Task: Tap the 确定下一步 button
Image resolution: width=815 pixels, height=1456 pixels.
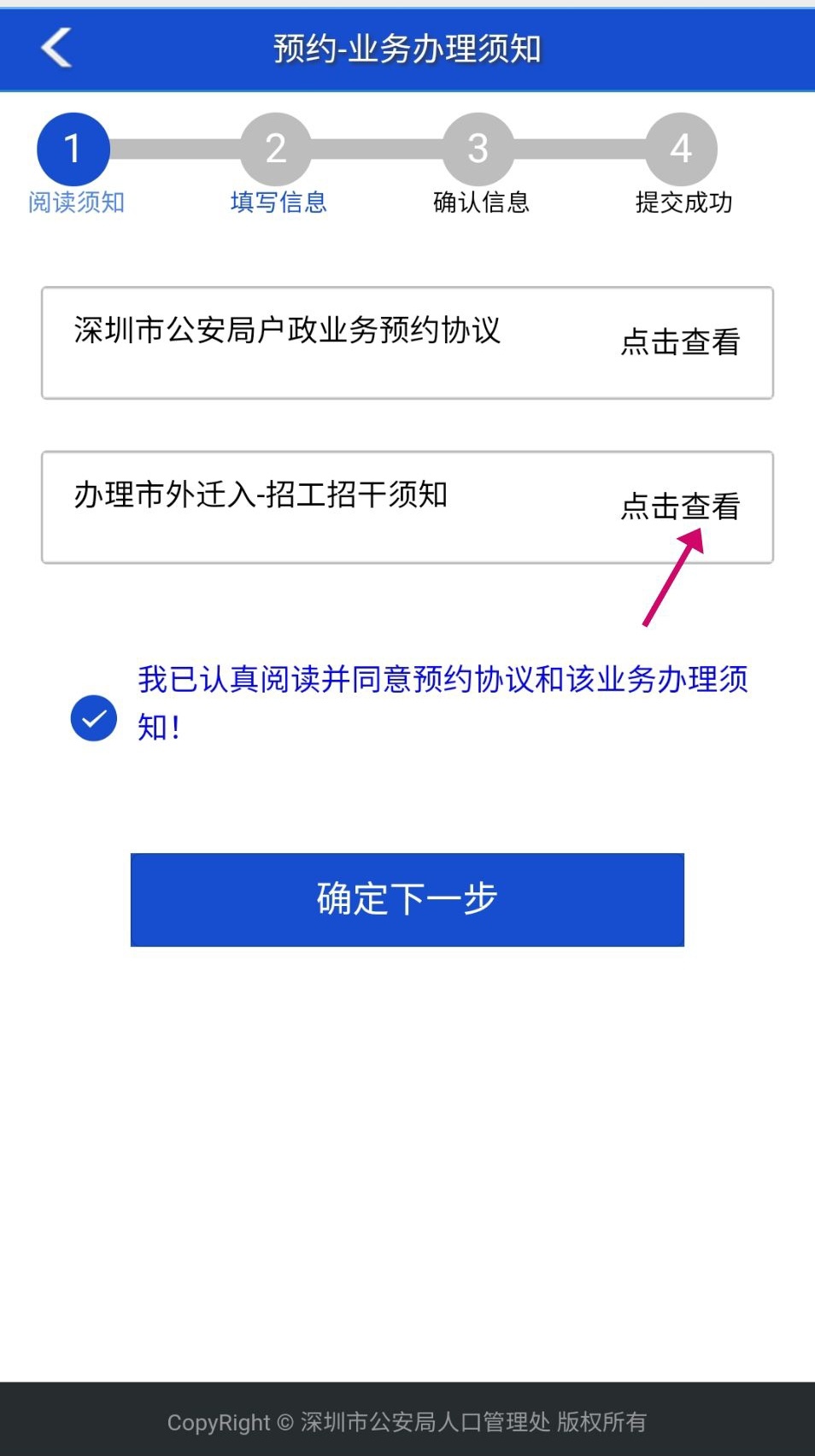Action: coord(407,899)
